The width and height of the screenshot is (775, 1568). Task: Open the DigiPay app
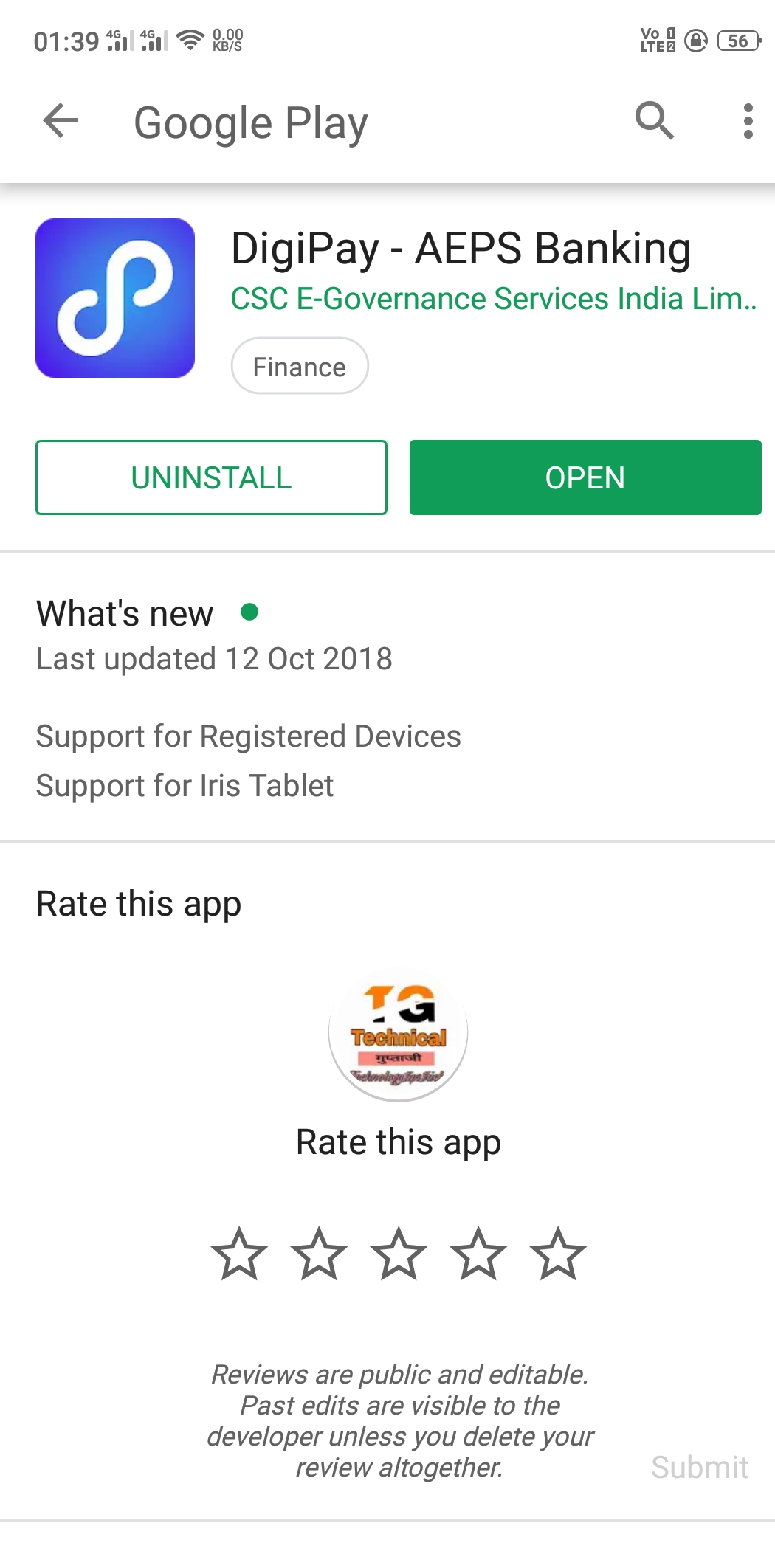click(585, 477)
